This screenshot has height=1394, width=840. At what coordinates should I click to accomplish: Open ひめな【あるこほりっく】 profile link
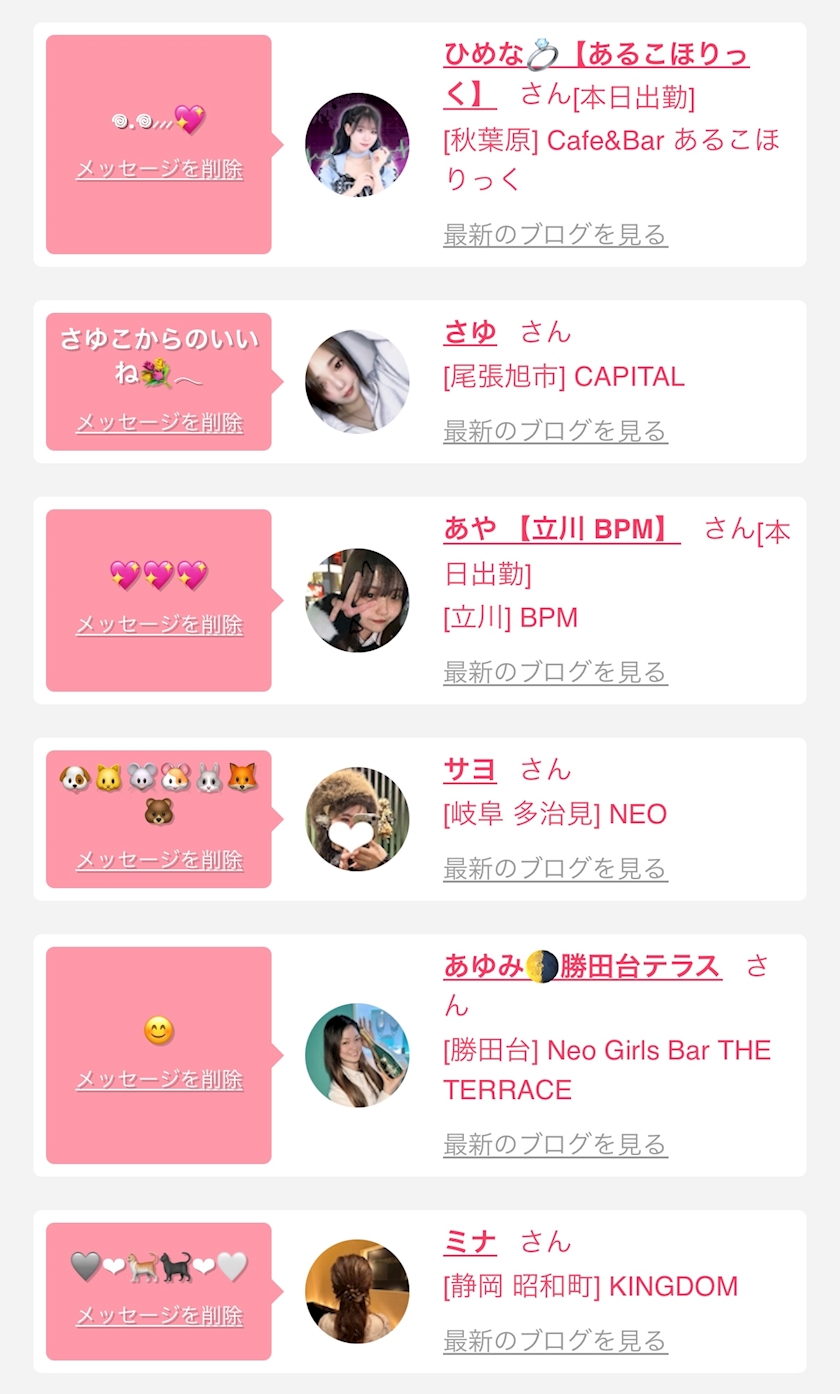tap(596, 56)
